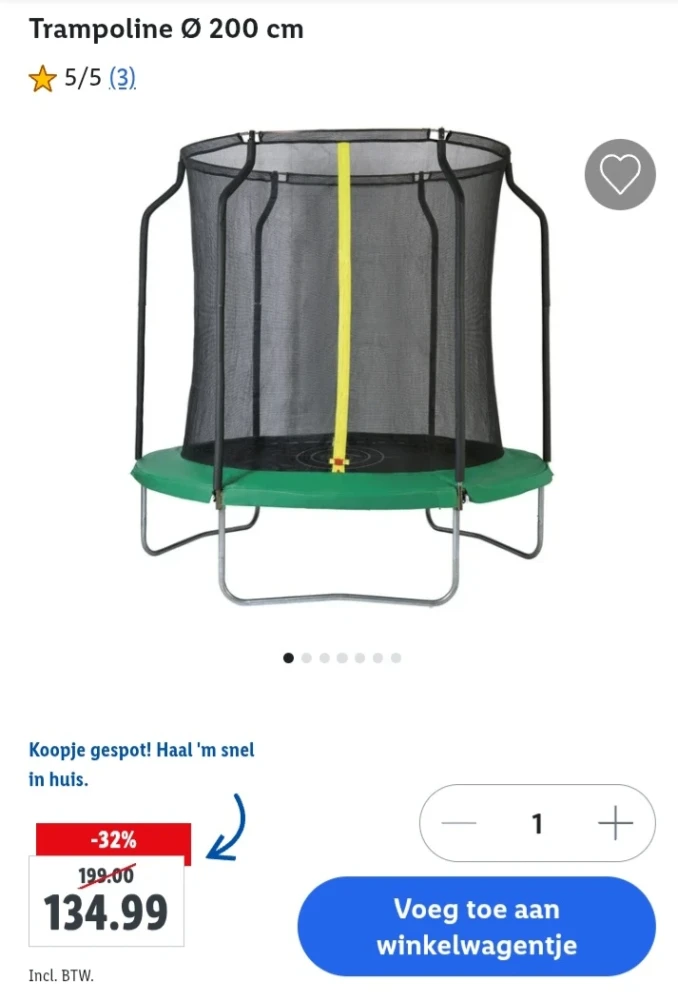The image size is (678, 1000).
Task: Decrease quantity with the minus button
Action: tap(459, 823)
